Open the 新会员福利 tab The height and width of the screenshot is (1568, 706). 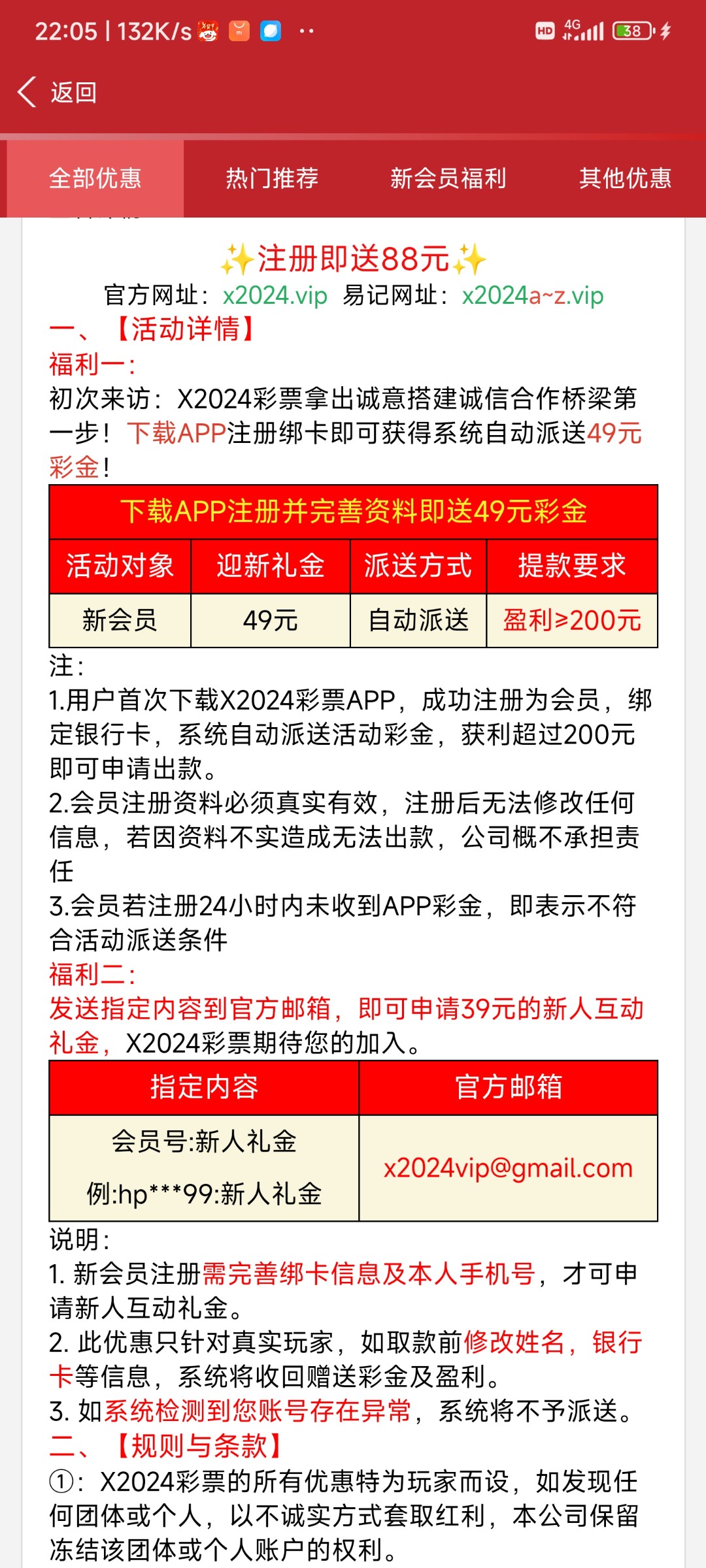click(448, 178)
